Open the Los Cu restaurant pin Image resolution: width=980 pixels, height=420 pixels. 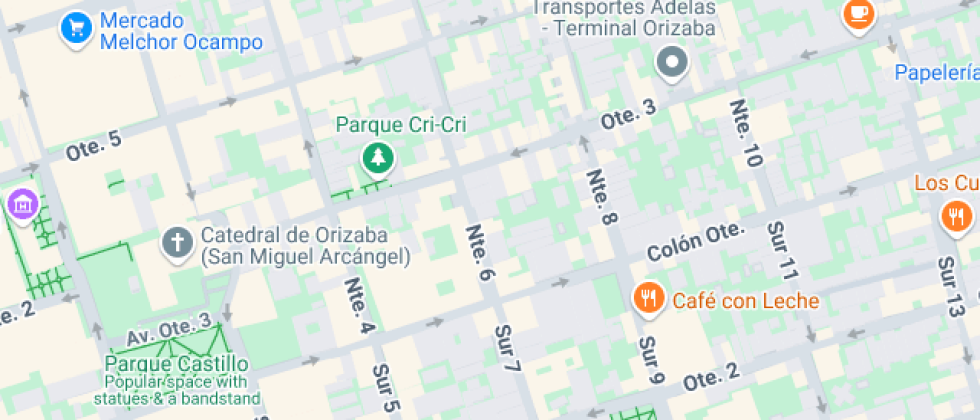pyautogui.click(x=956, y=214)
